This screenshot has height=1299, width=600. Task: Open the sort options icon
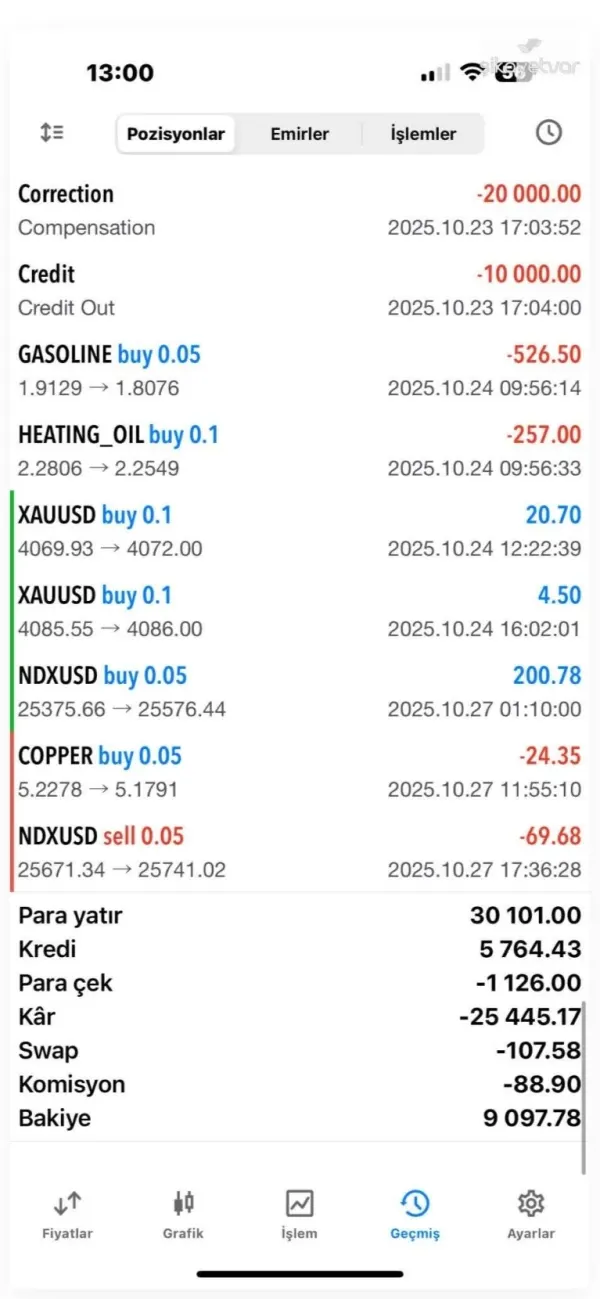pos(52,133)
